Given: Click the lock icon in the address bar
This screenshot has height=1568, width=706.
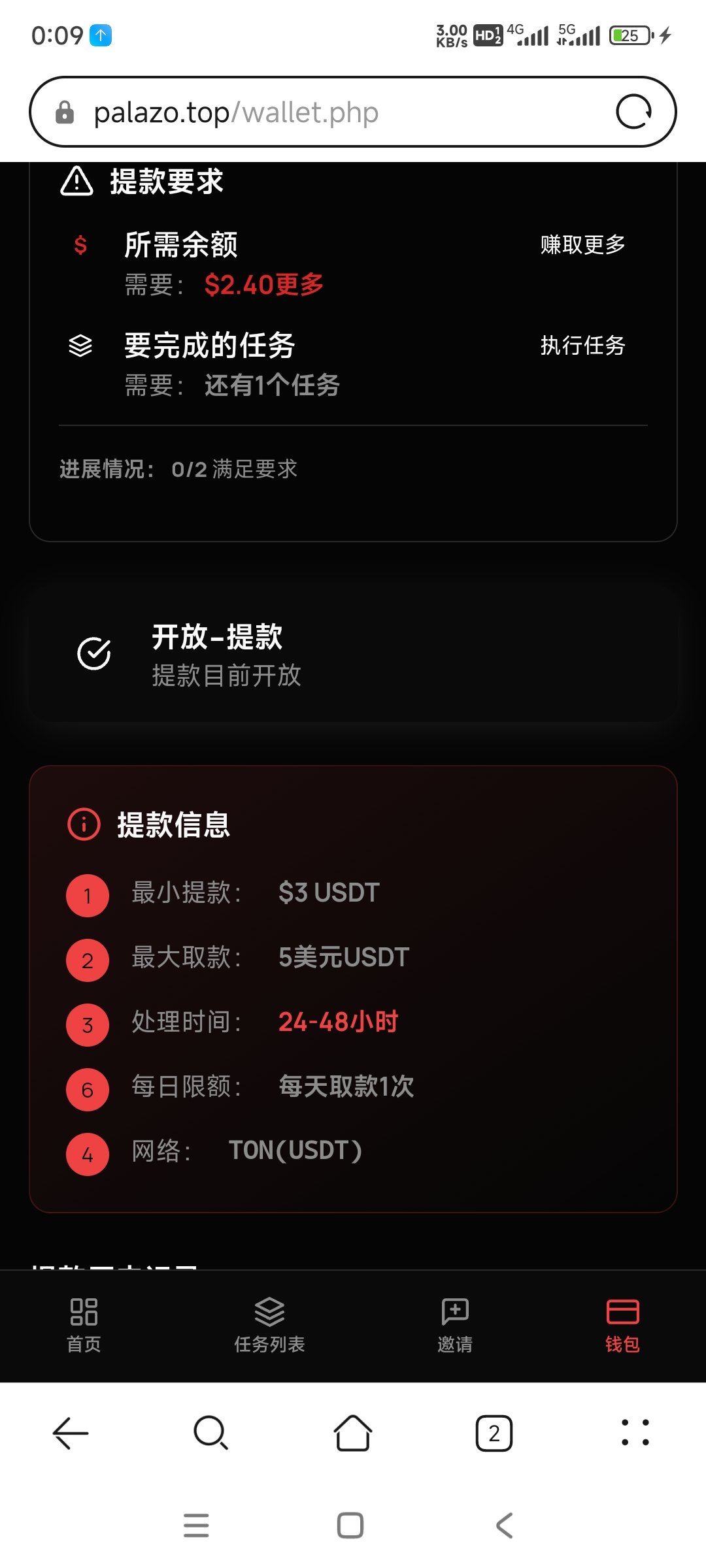Looking at the screenshot, I should (63, 111).
